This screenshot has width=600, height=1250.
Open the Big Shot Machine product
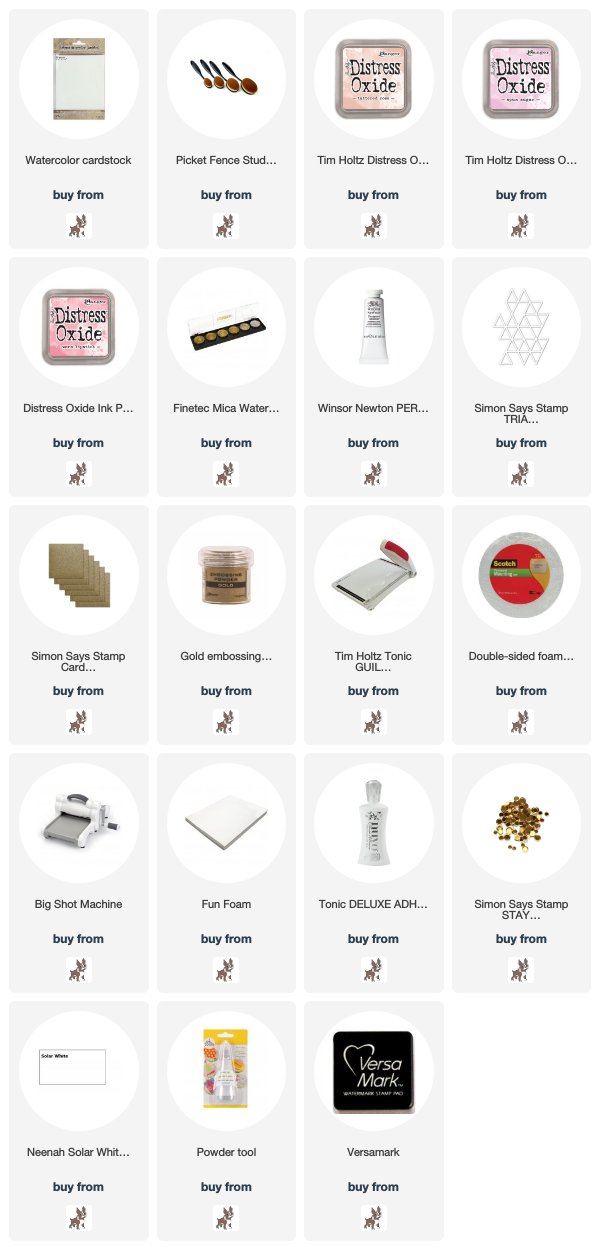tap(78, 873)
